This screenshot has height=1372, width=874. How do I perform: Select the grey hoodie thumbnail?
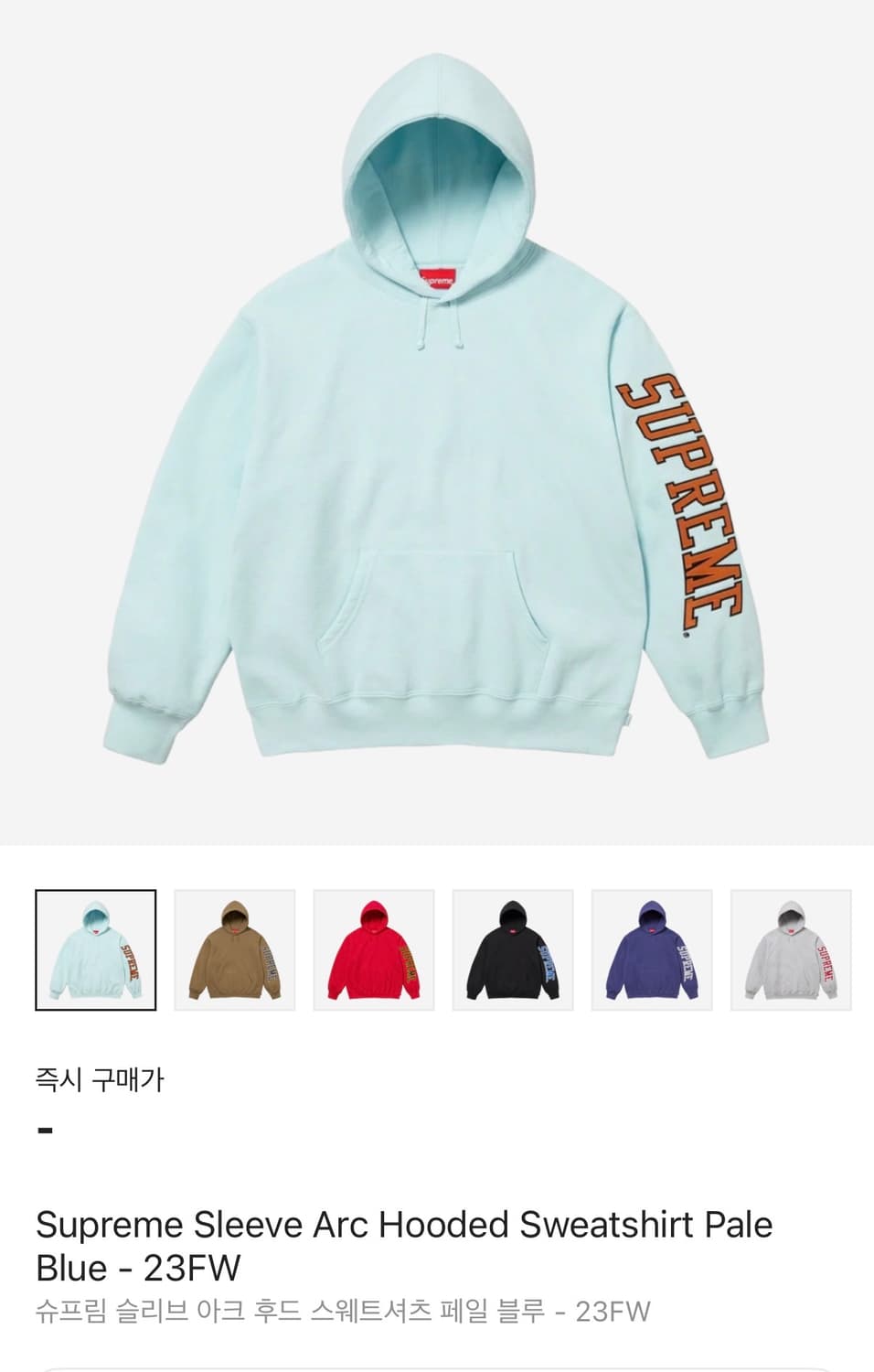pos(792,948)
